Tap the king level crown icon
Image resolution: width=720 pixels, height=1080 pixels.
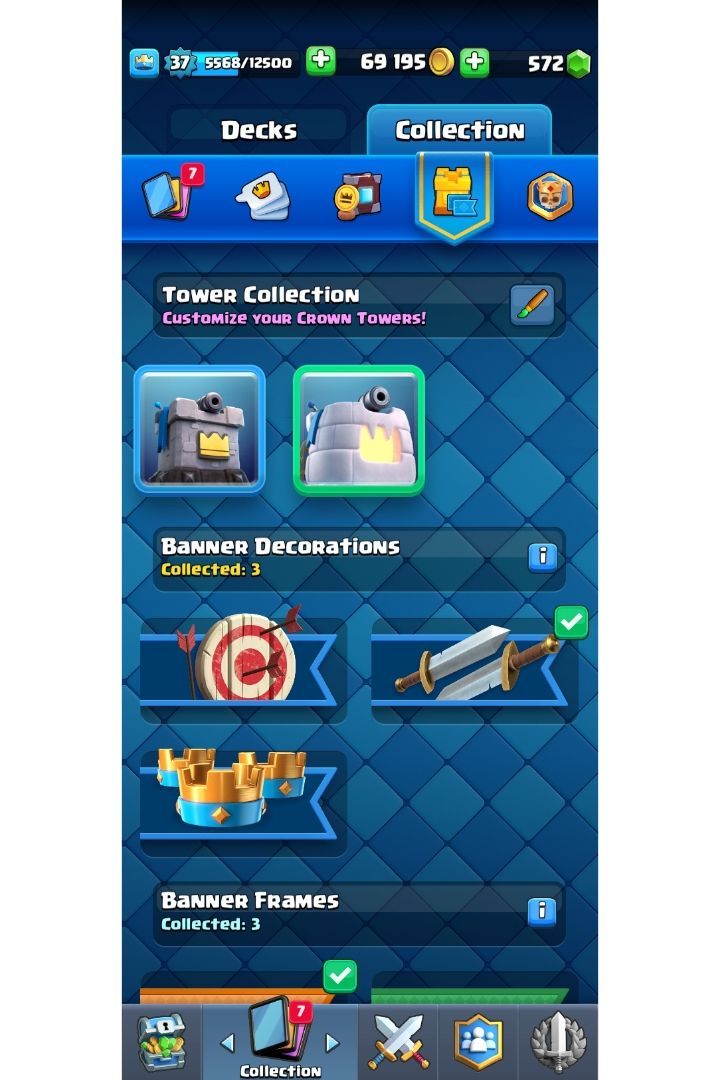pyautogui.click(x=144, y=63)
